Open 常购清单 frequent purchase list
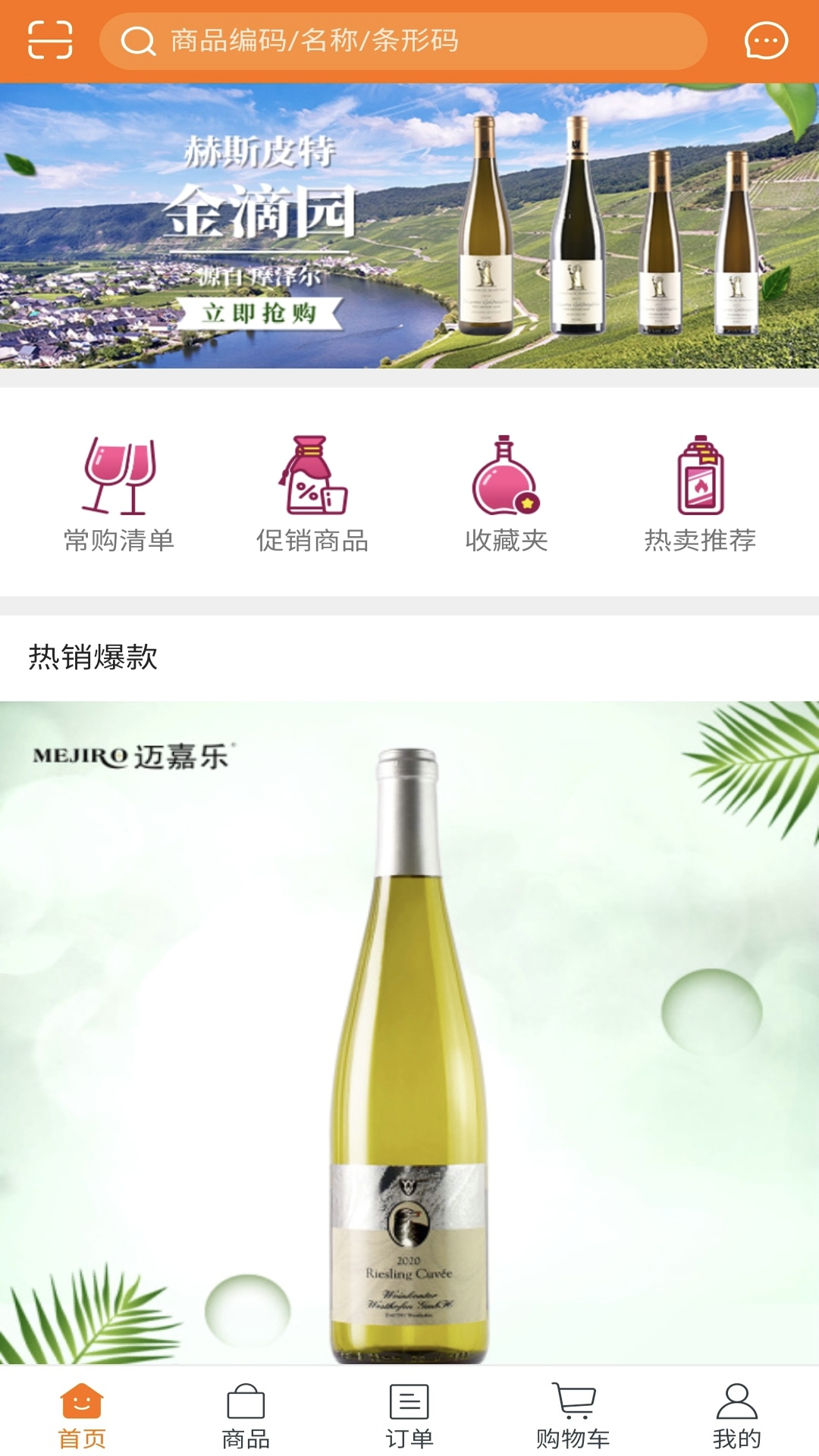The height and width of the screenshot is (1456, 819). [119, 494]
